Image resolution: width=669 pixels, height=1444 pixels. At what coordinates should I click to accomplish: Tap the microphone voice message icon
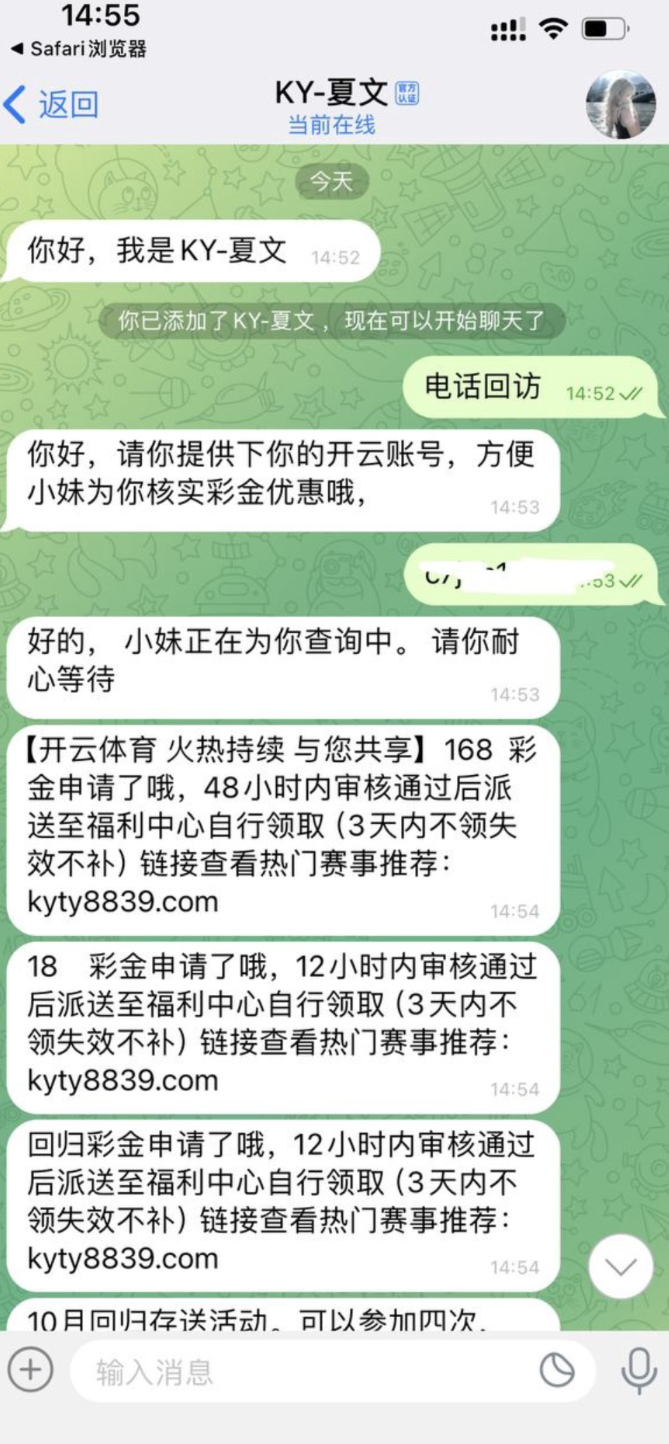(637, 1369)
